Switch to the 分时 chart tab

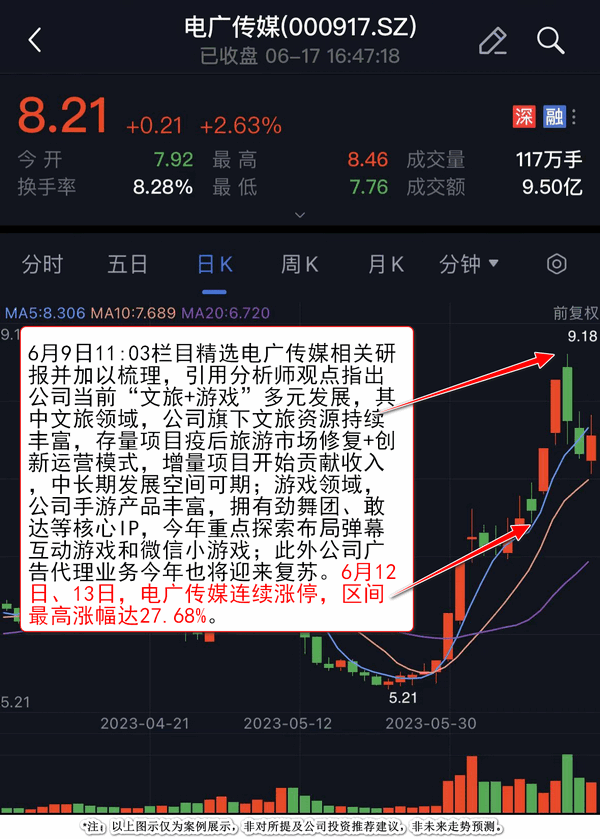(x=42, y=264)
